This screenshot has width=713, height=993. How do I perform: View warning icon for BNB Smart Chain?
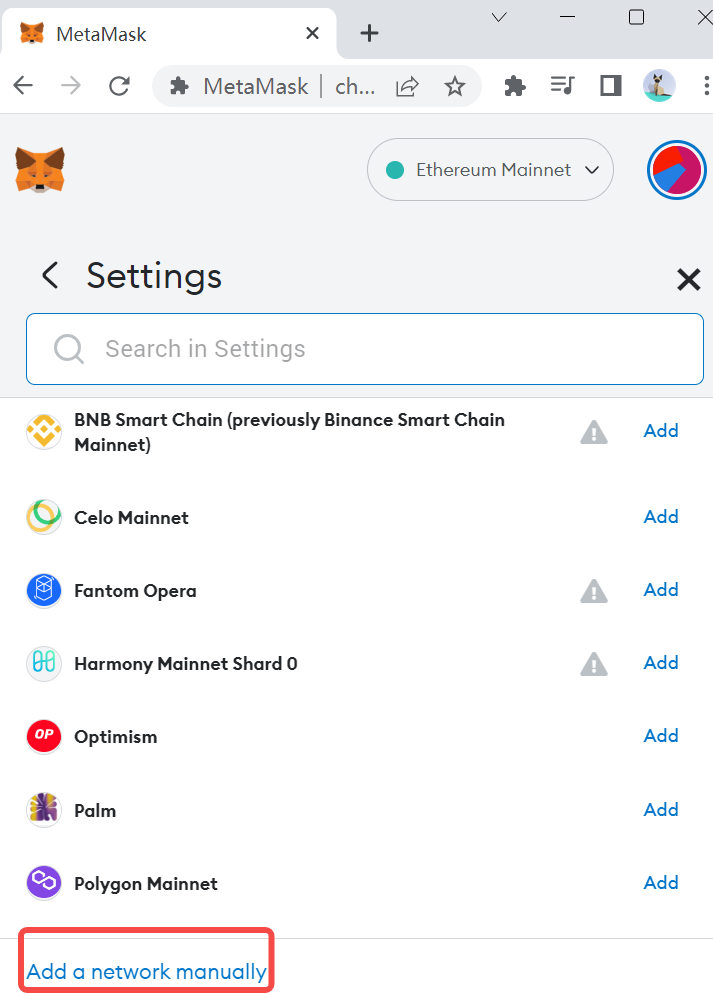594,432
